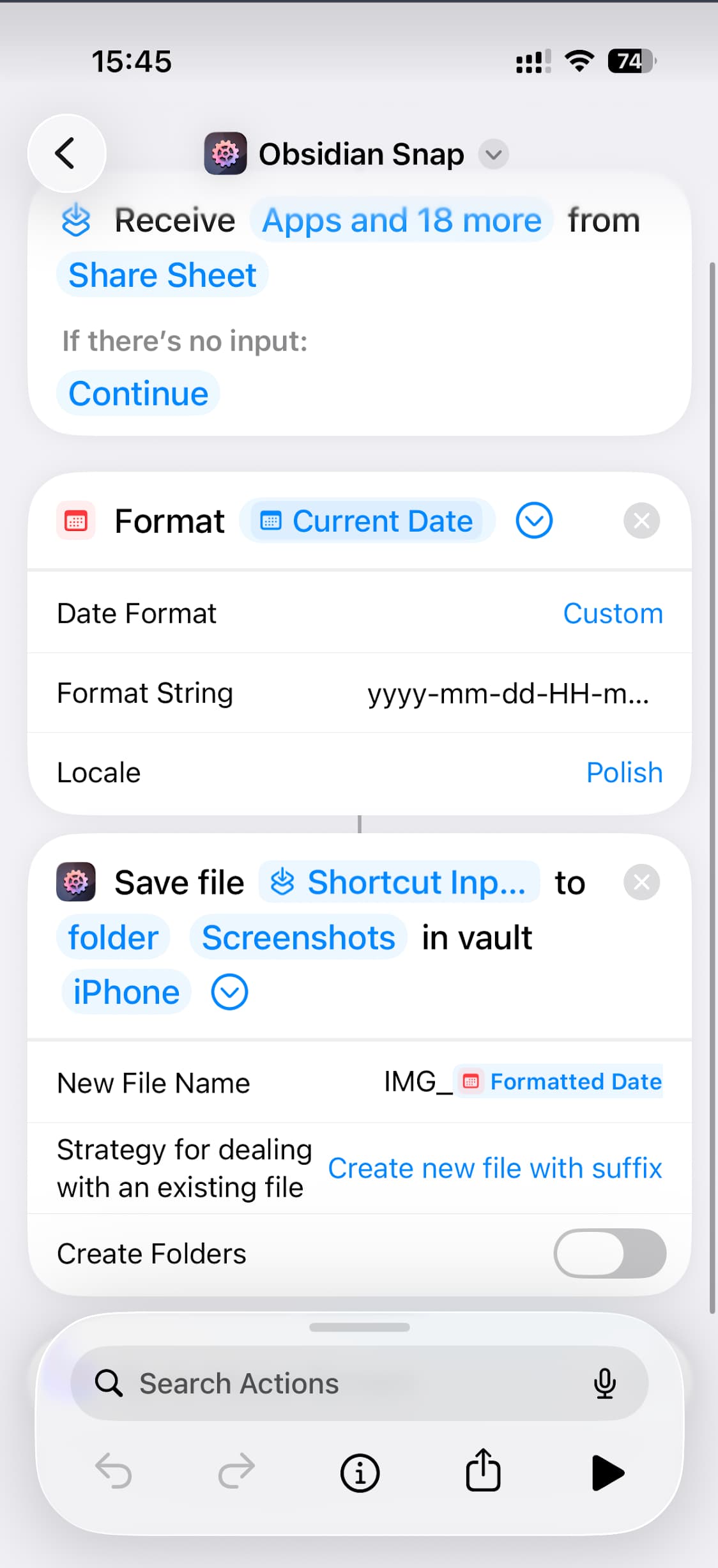The image size is (718, 1568).
Task: Tap the Share Sheet source chip
Action: [x=162, y=275]
